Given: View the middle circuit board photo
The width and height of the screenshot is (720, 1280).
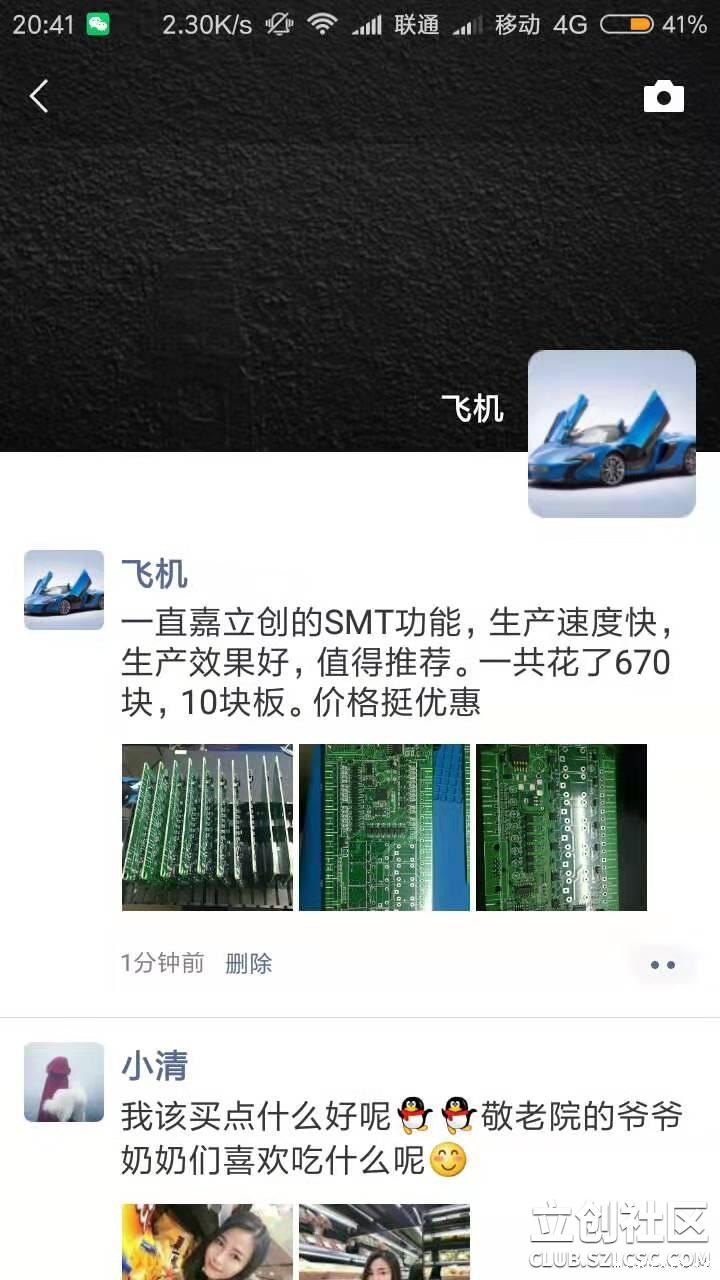Looking at the screenshot, I should pyautogui.click(x=384, y=827).
